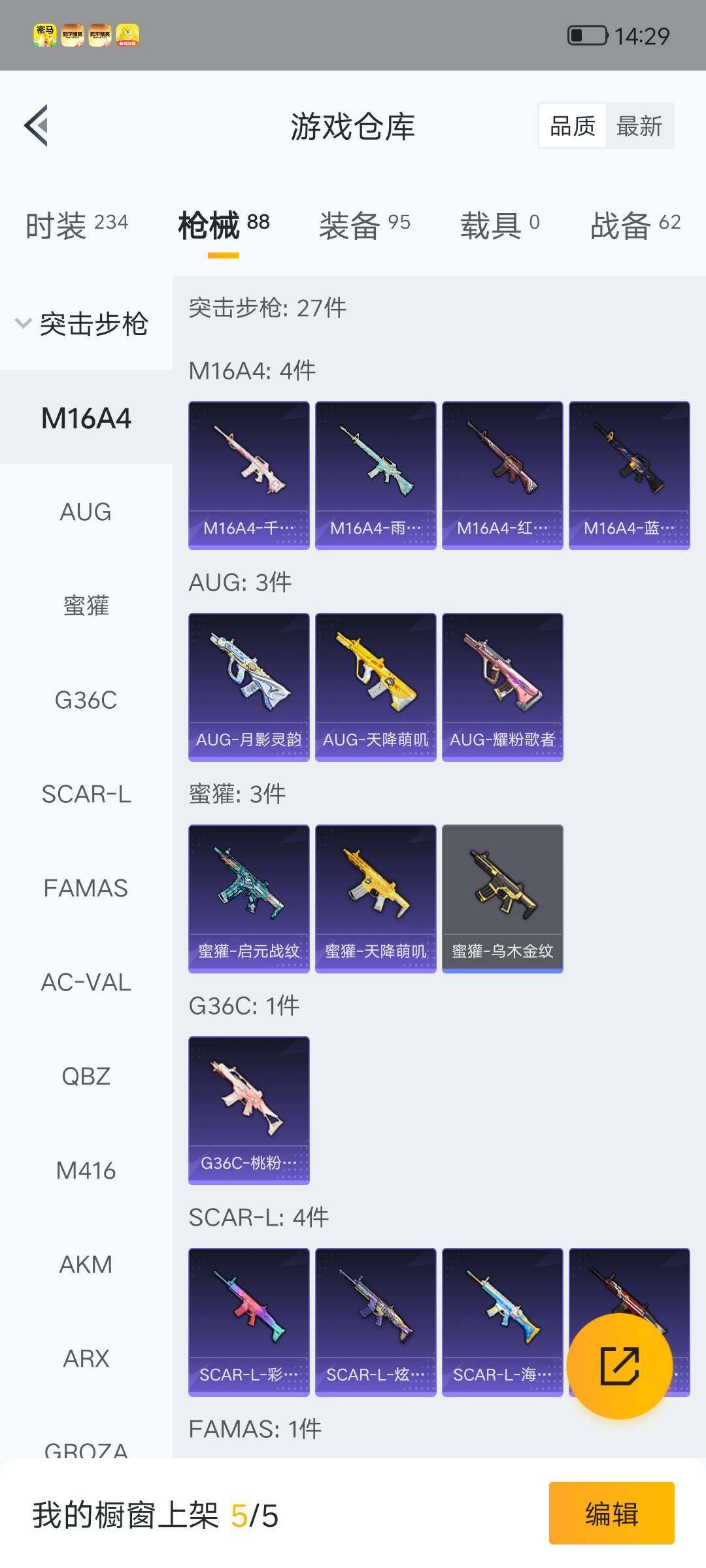The image size is (706, 1568).
Task: Jump to M416 in the sidebar
Action: 86,1170
